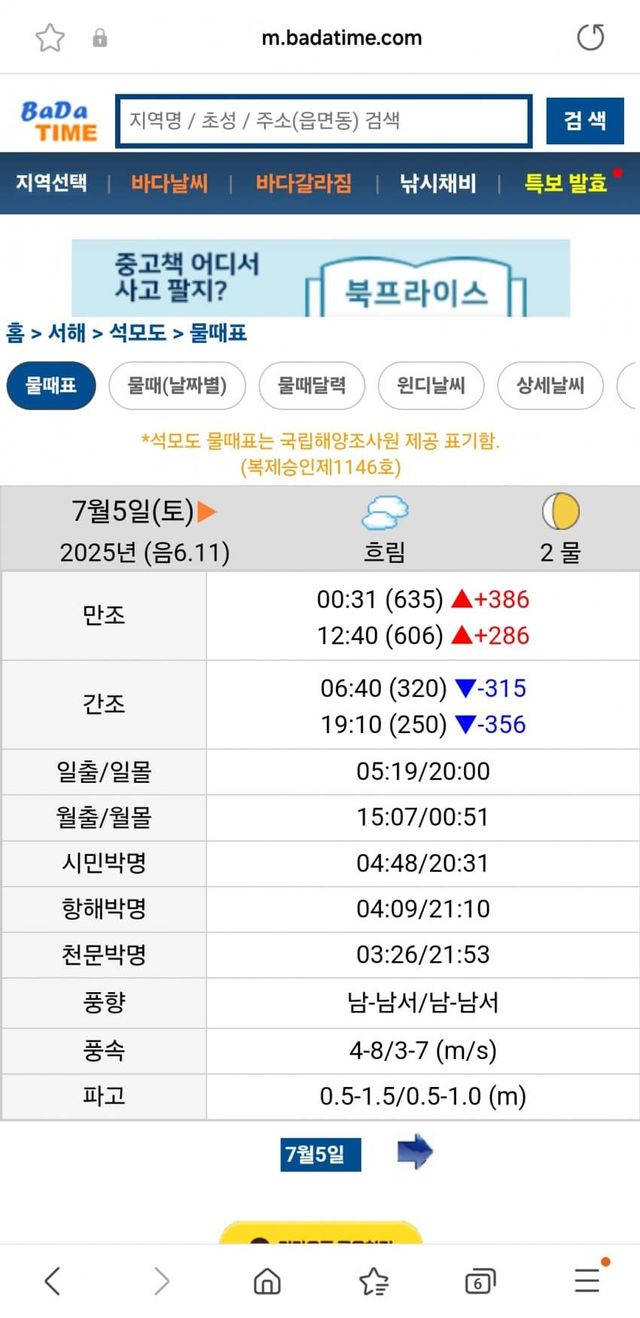
Task: Go to next day with the blue arrow
Action: pyautogui.click(x=415, y=1152)
